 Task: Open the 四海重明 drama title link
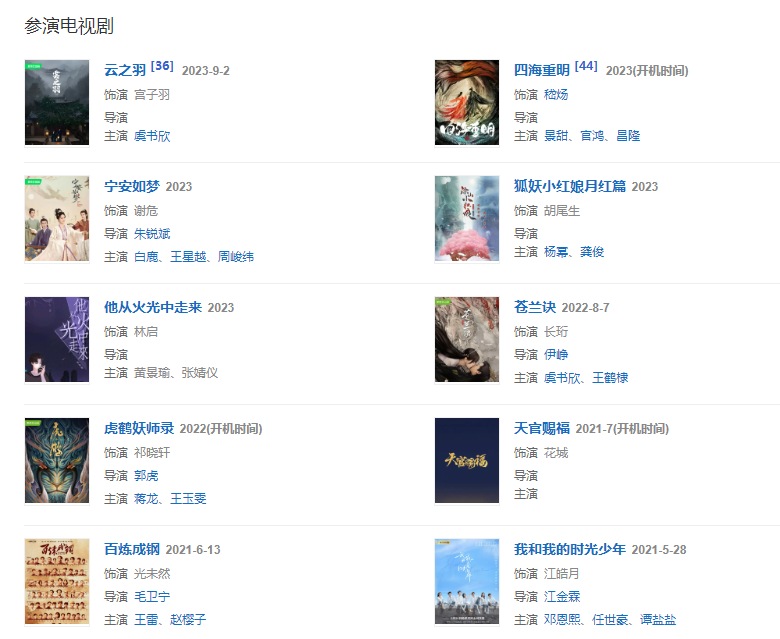pyautogui.click(x=541, y=70)
